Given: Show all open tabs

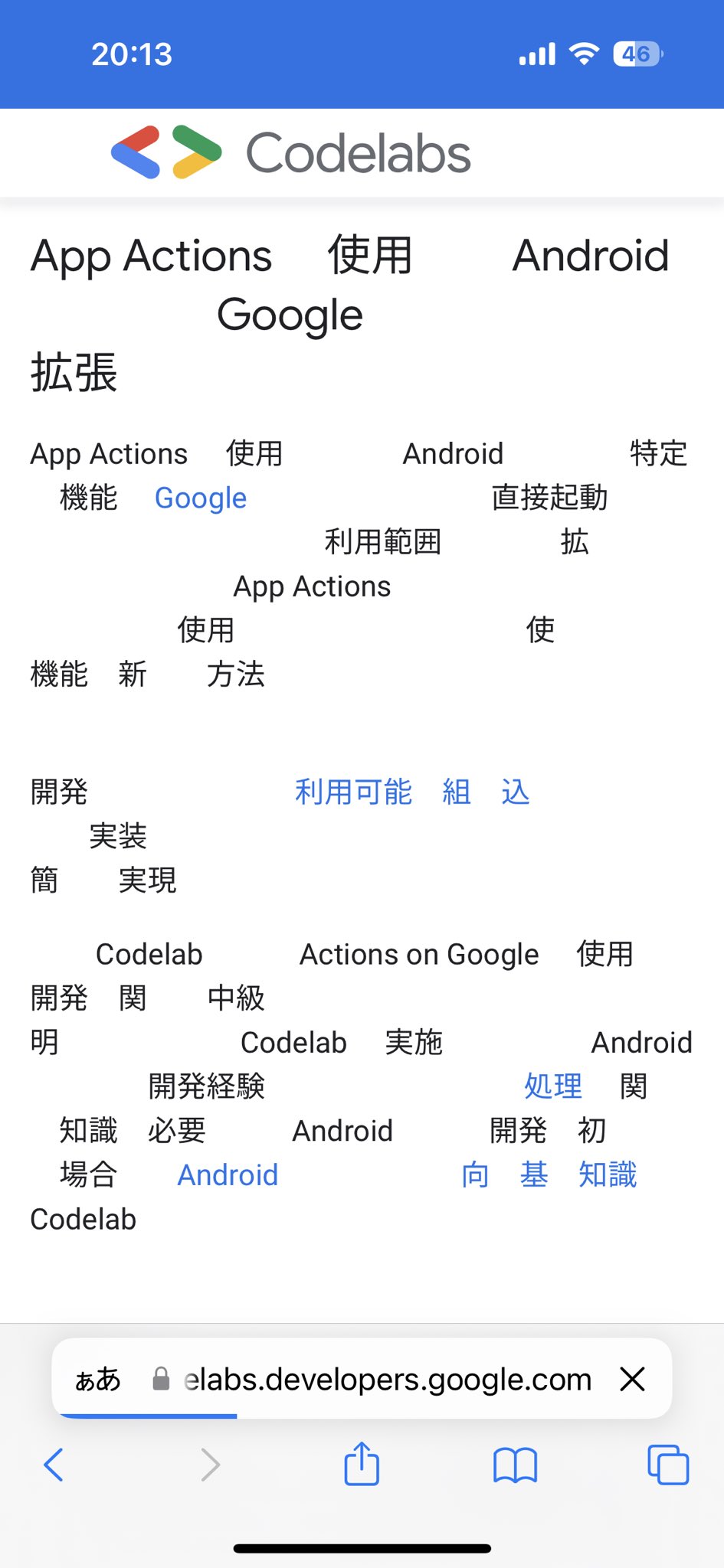Looking at the screenshot, I should click(x=668, y=1465).
